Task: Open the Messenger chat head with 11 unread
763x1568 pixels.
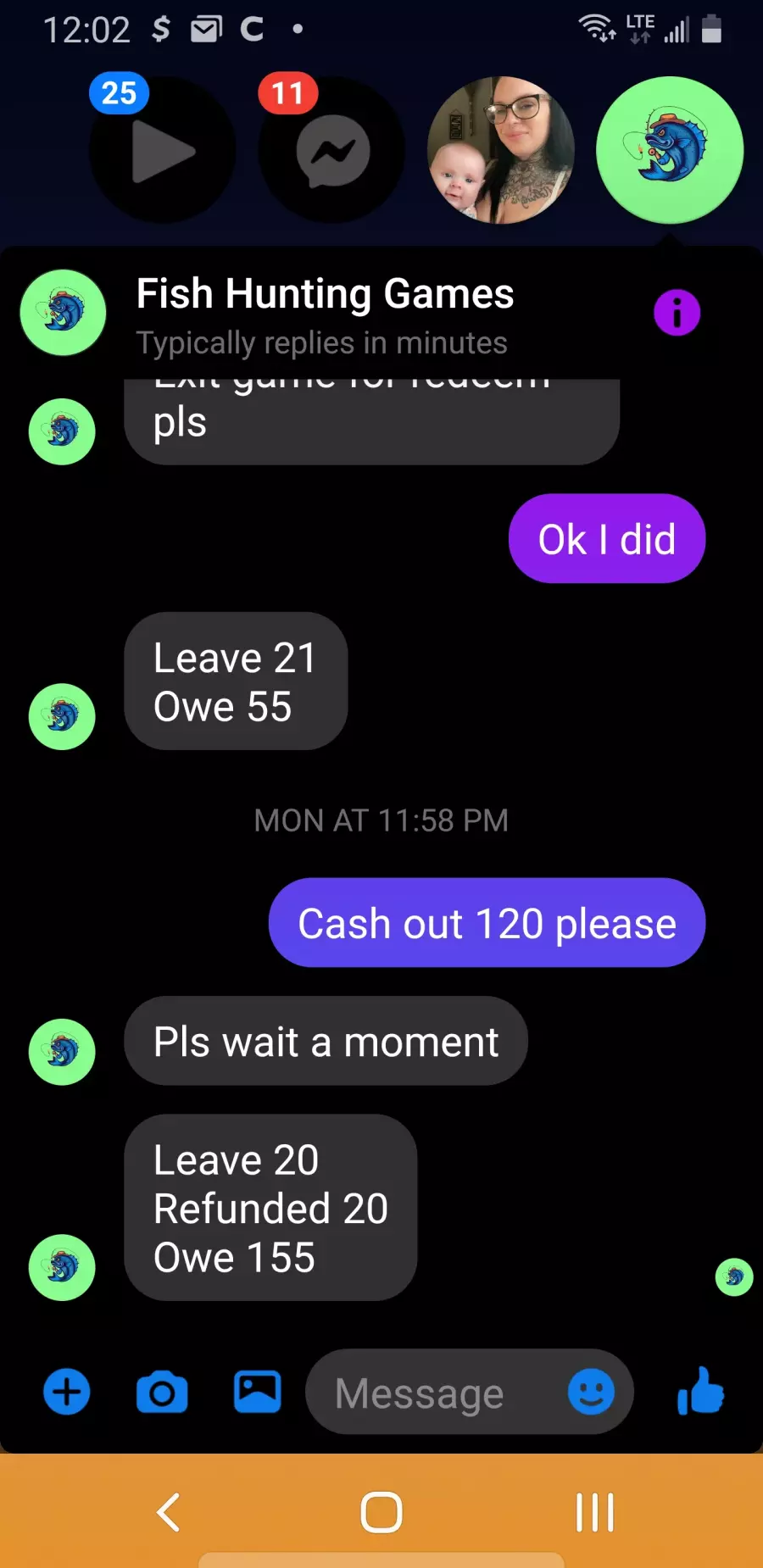Action: [331, 151]
